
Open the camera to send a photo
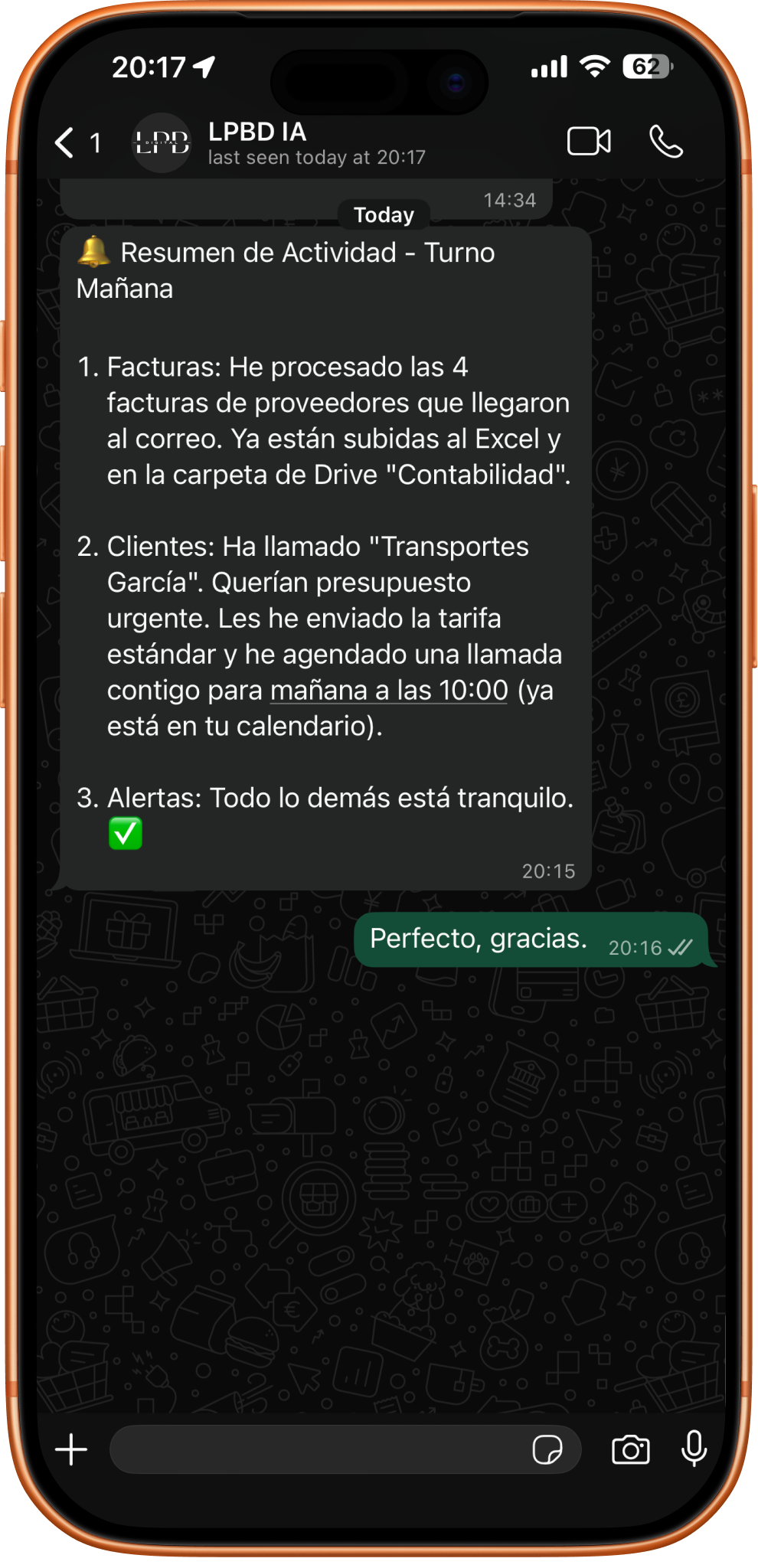tap(630, 1449)
